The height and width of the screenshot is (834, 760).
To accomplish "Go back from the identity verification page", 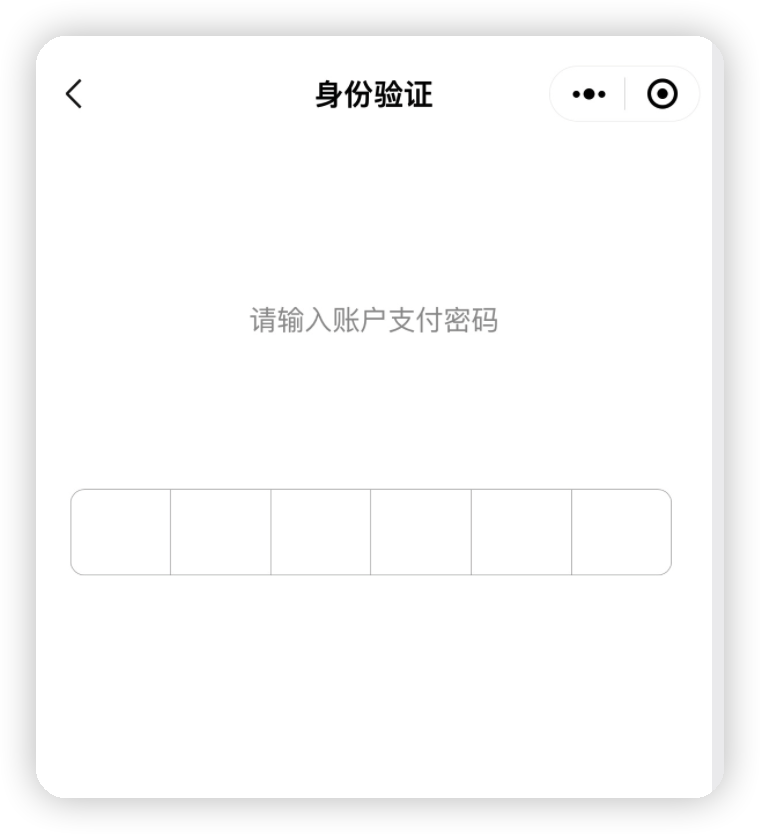I will tap(74, 94).
